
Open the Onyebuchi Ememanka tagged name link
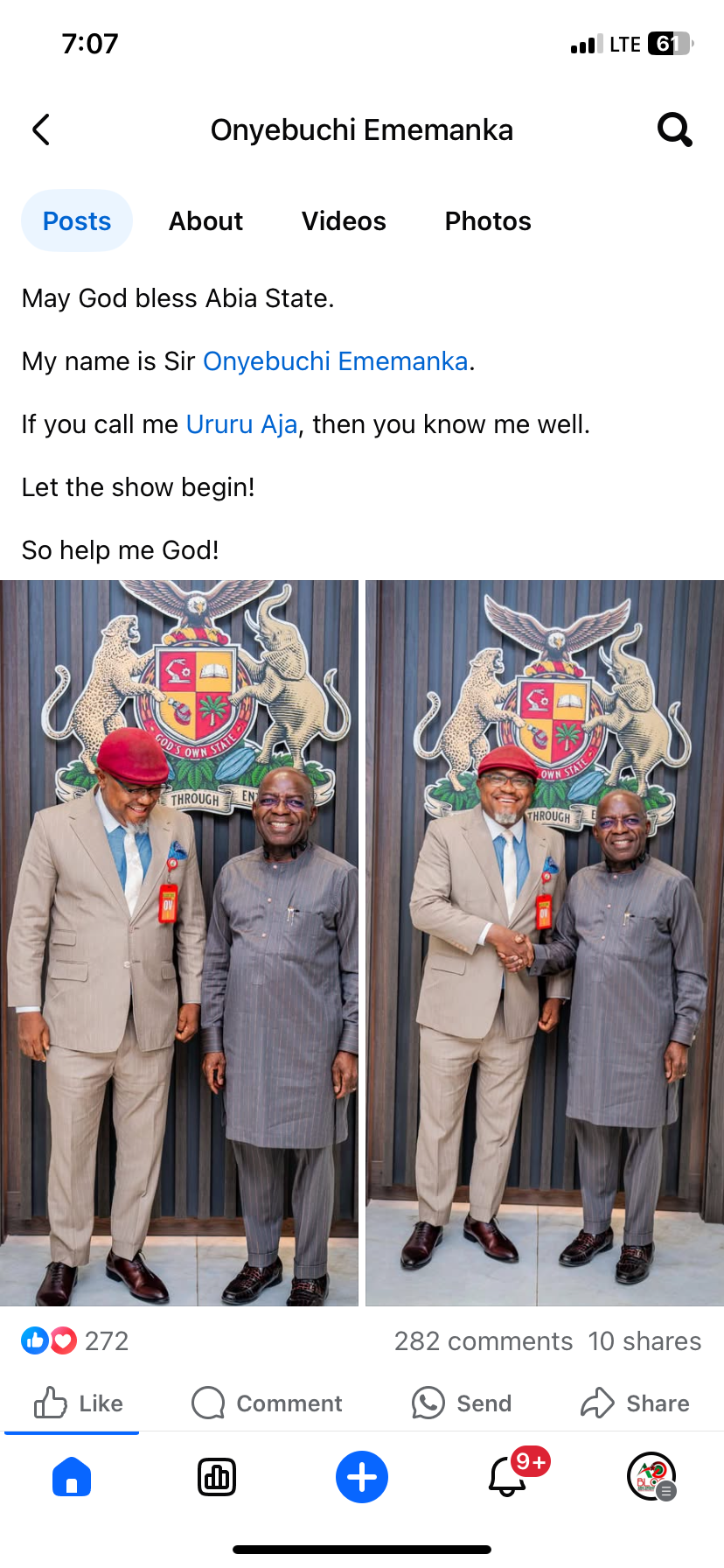(335, 361)
